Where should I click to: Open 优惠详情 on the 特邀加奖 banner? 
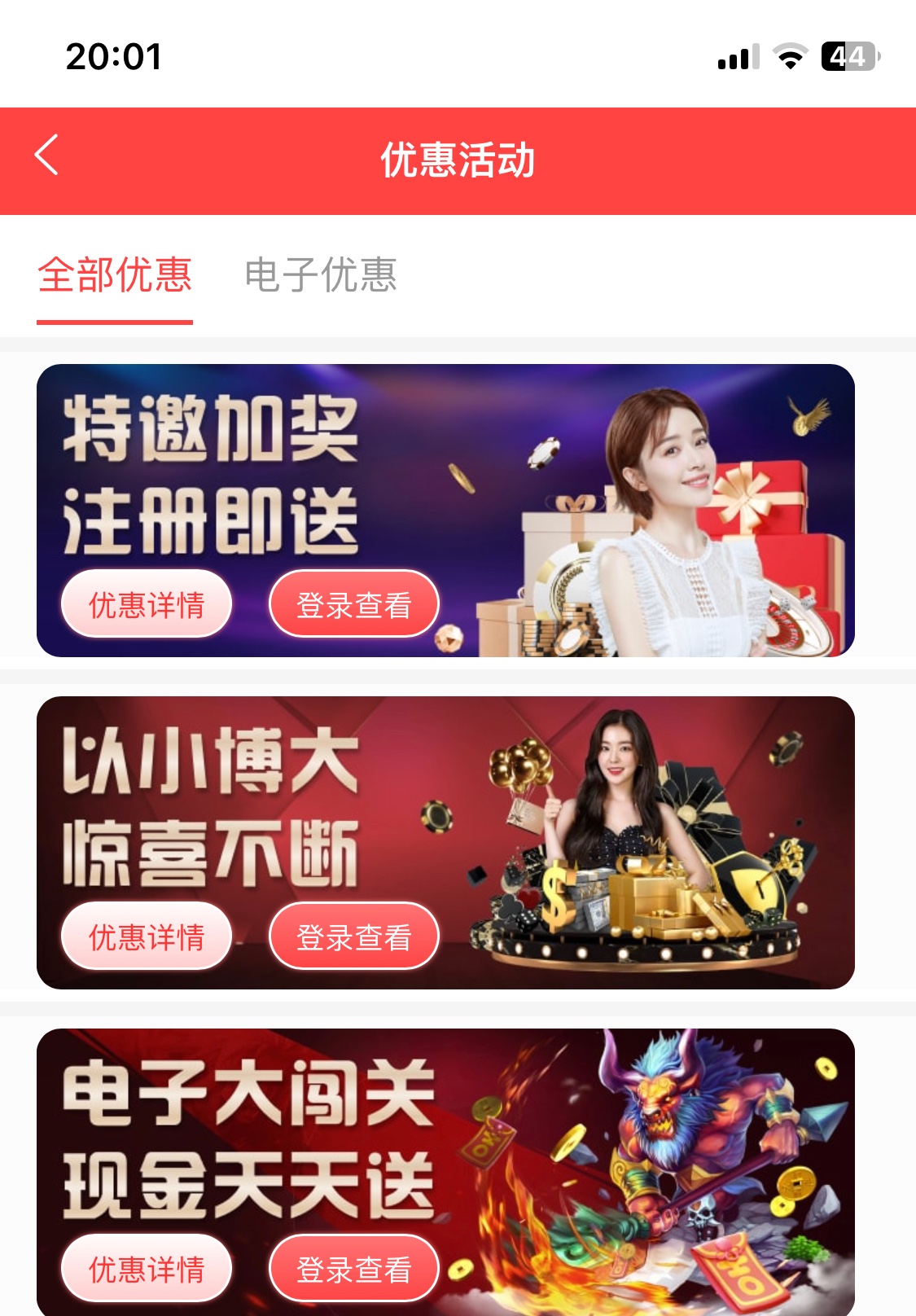pos(147,604)
